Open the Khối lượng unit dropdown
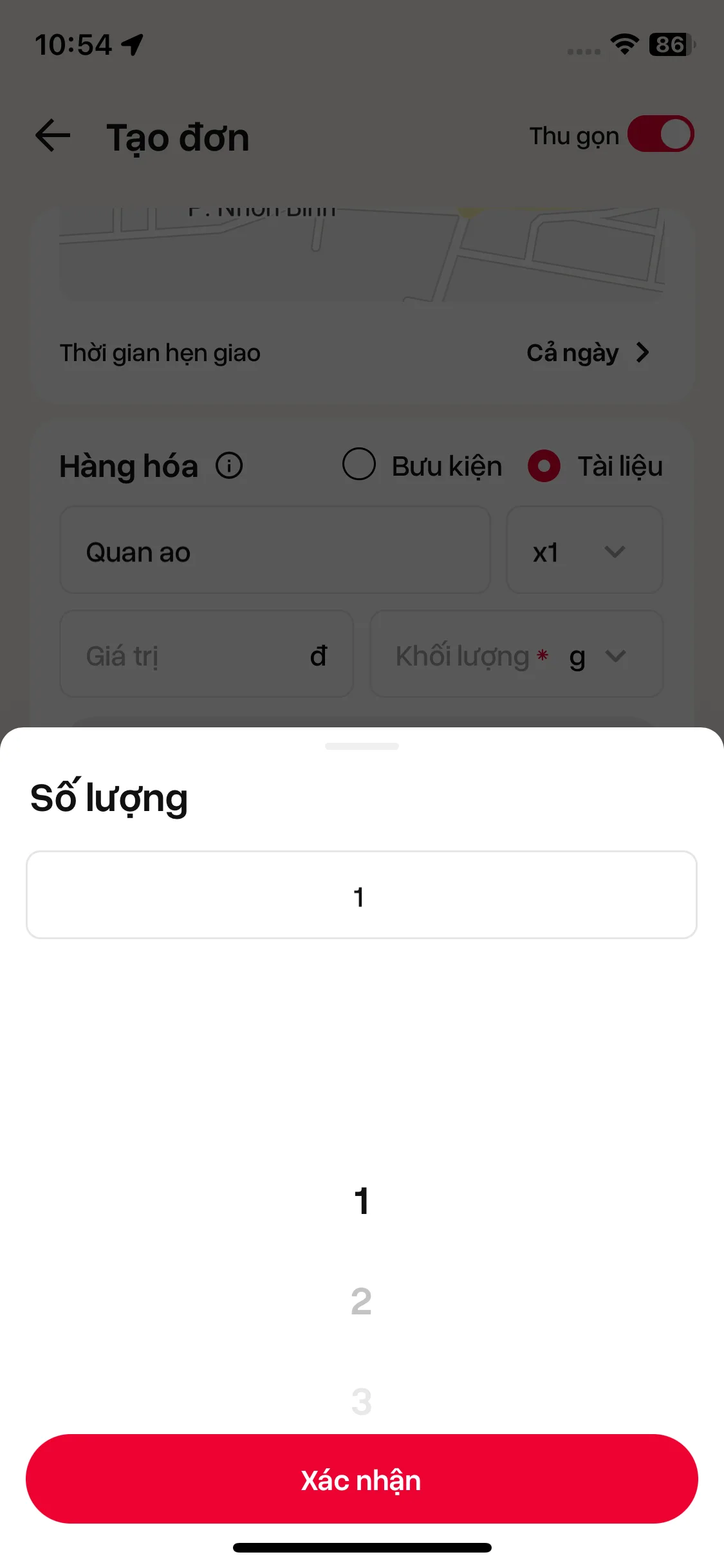Viewport: 724px width, 1568px height. click(615, 655)
